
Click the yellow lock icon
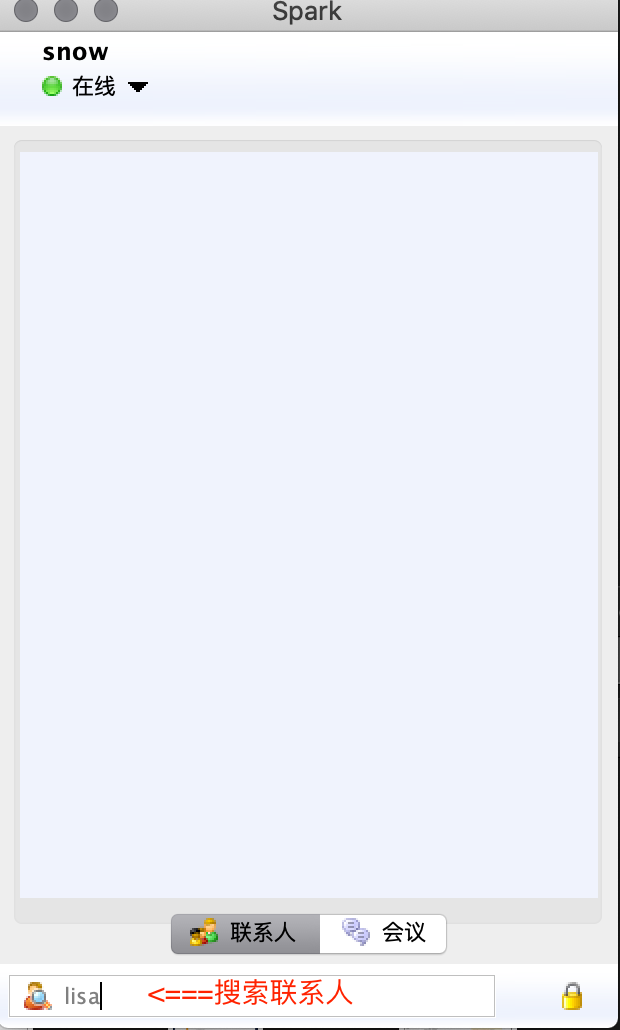[x=572, y=996]
